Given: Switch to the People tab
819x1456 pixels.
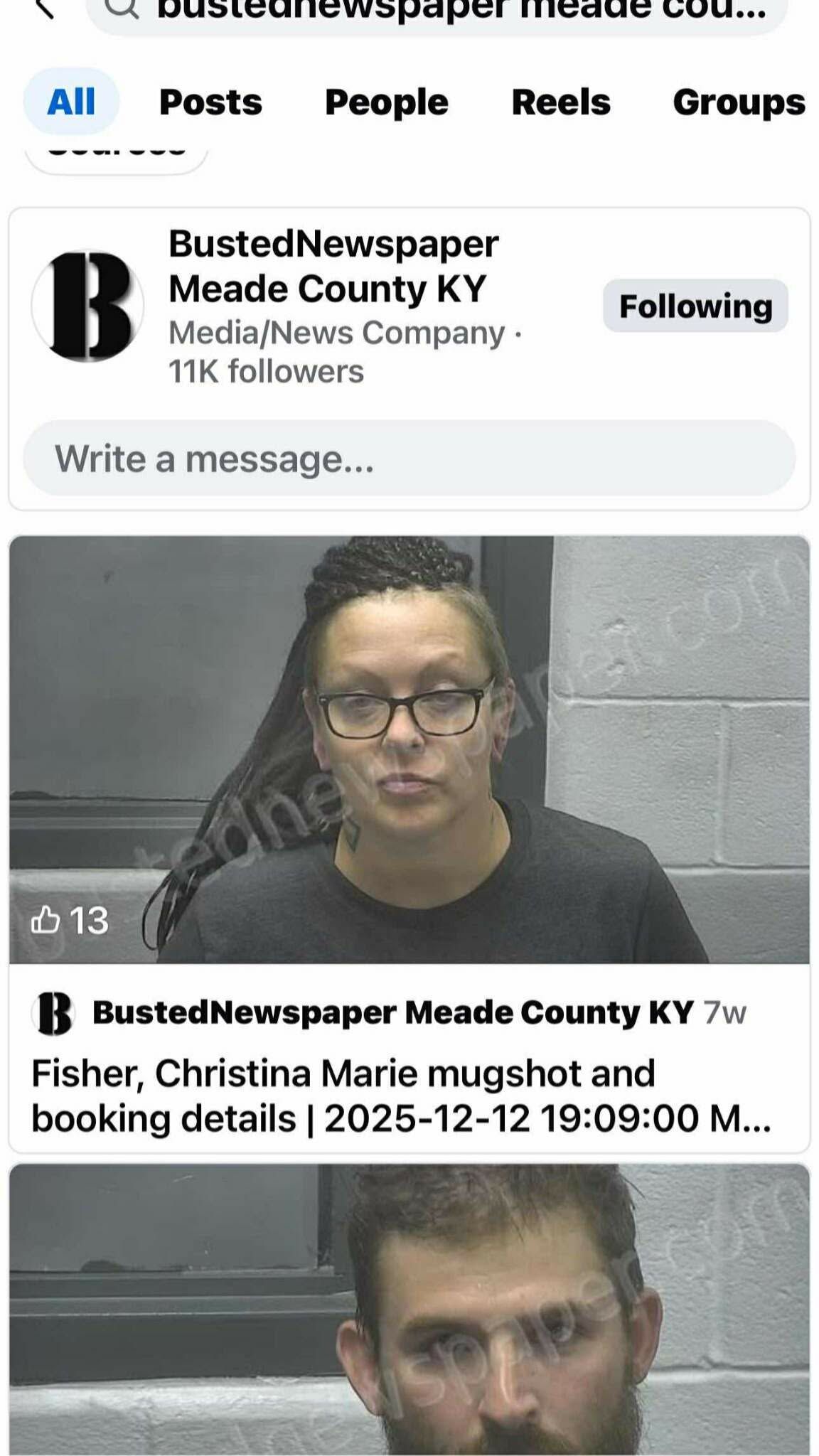Looking at the screenshot, I should (x=386, y=102).
